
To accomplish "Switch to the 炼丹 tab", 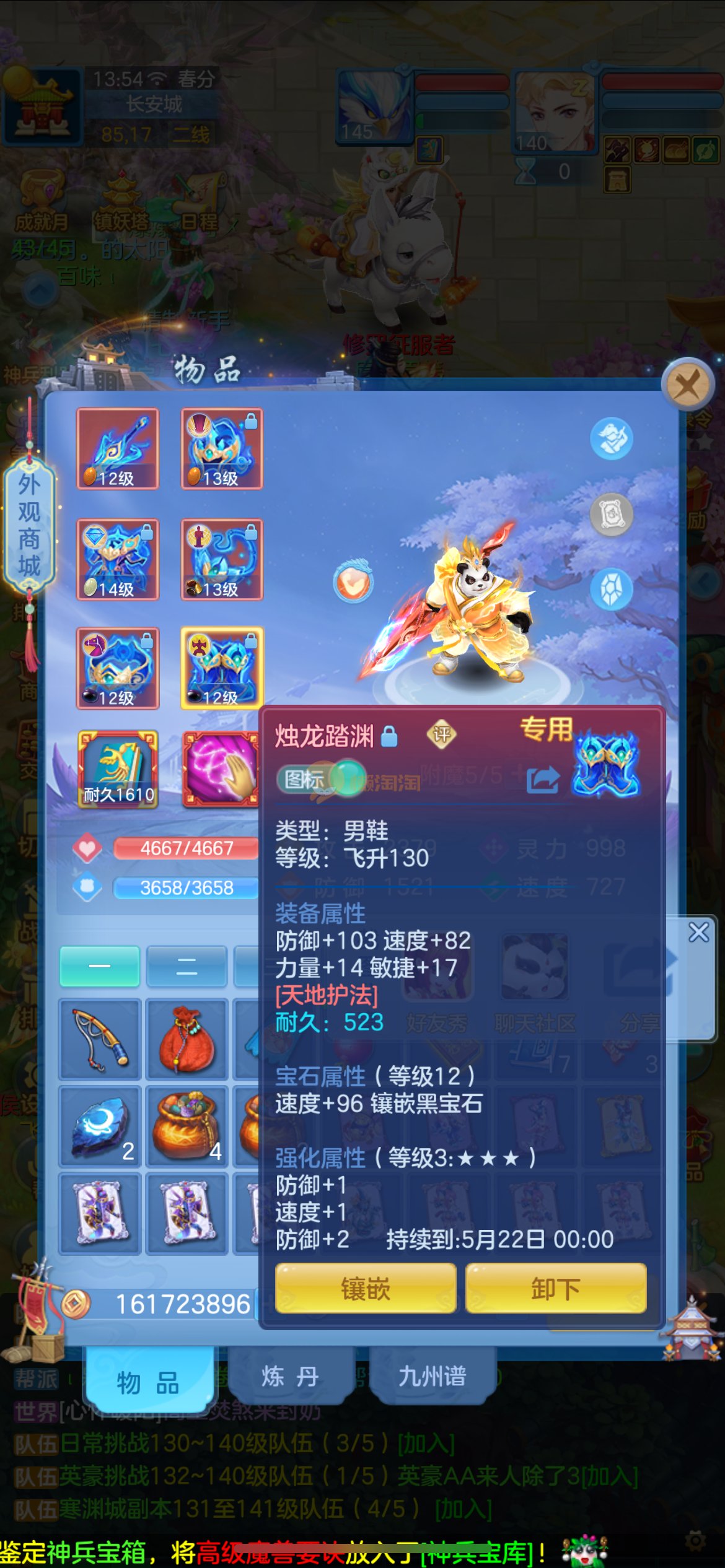I will tap(290, 1376).
